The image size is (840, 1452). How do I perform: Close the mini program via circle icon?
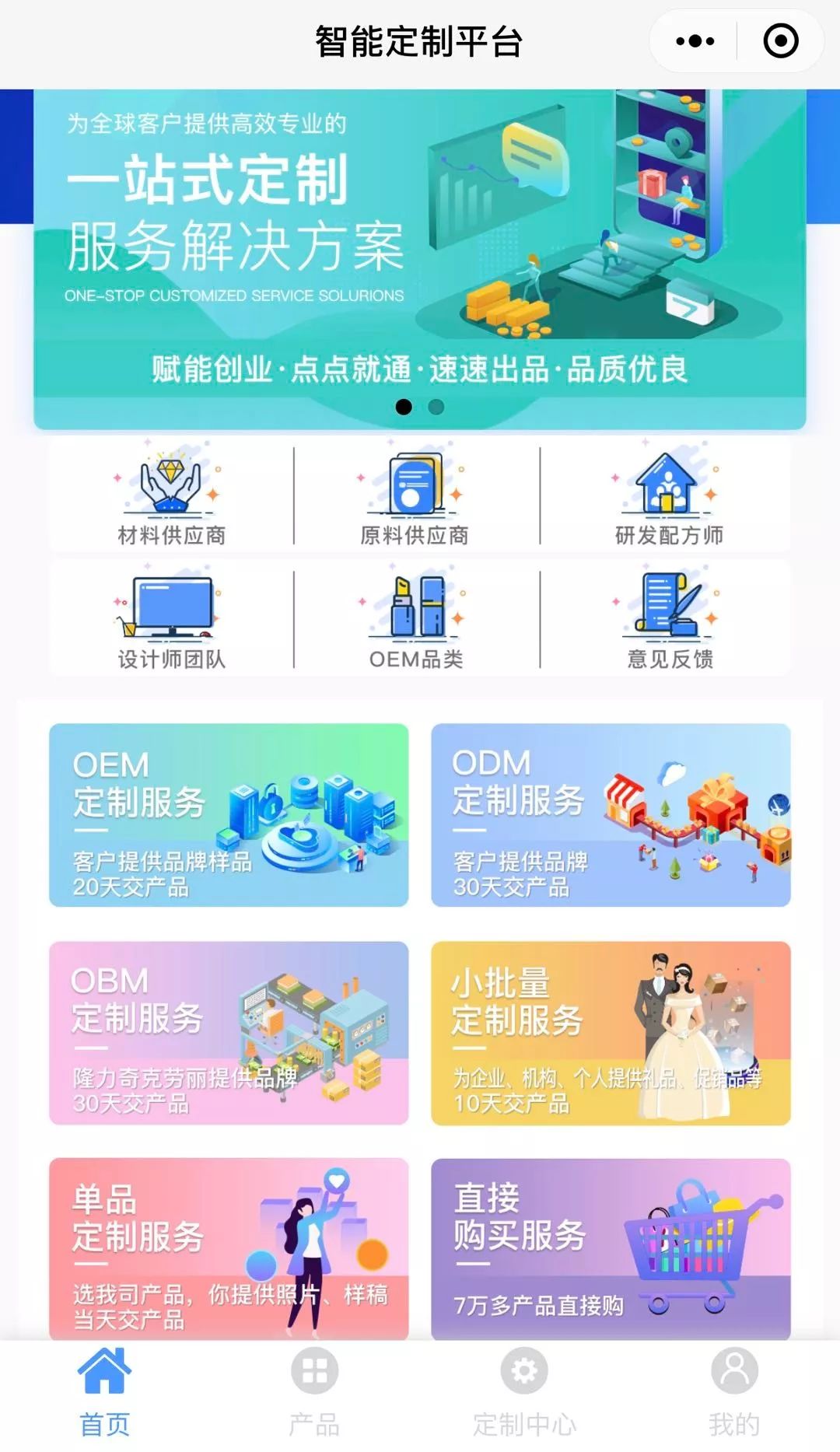point(780,41)
